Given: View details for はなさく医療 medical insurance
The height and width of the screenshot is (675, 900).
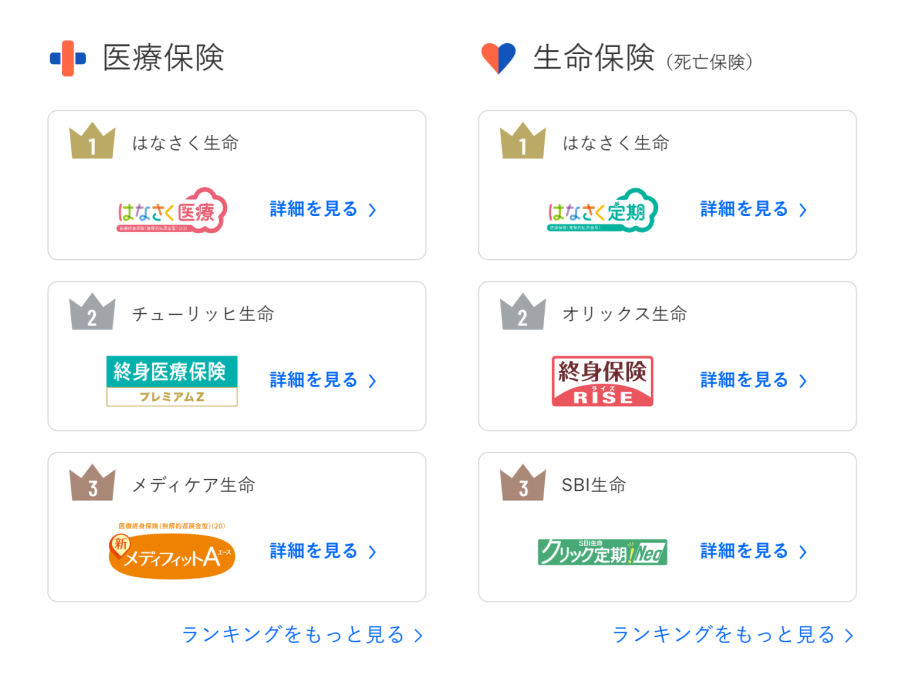Looking at the screenshot, I should (322, 209).
